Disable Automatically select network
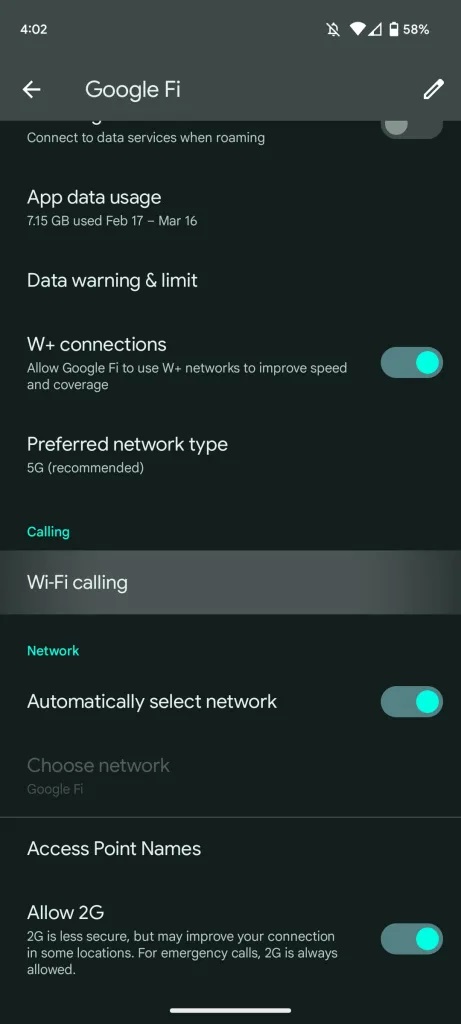This screenshot has height=1024, width=461. (x=411, y=701)
